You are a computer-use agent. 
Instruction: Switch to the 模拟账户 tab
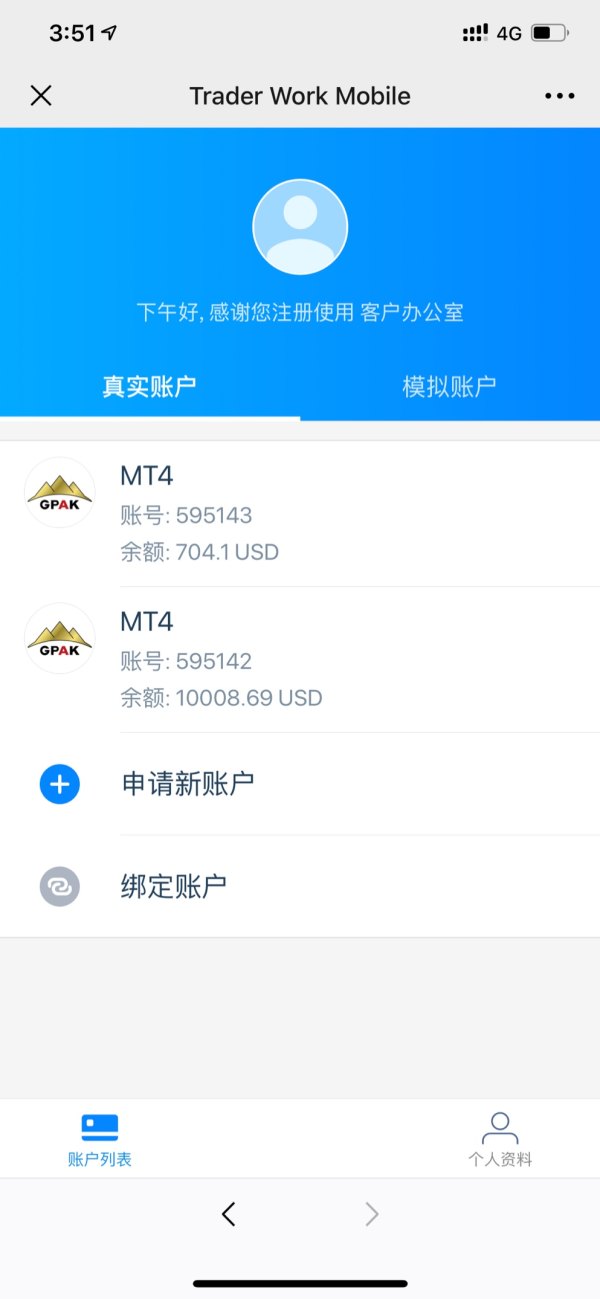449,387
